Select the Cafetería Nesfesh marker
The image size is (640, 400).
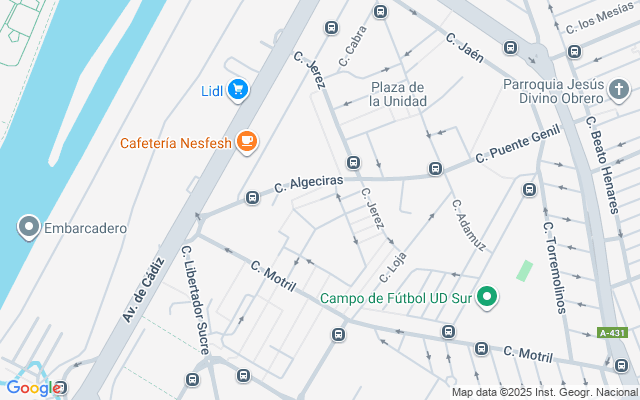(246, 143)
